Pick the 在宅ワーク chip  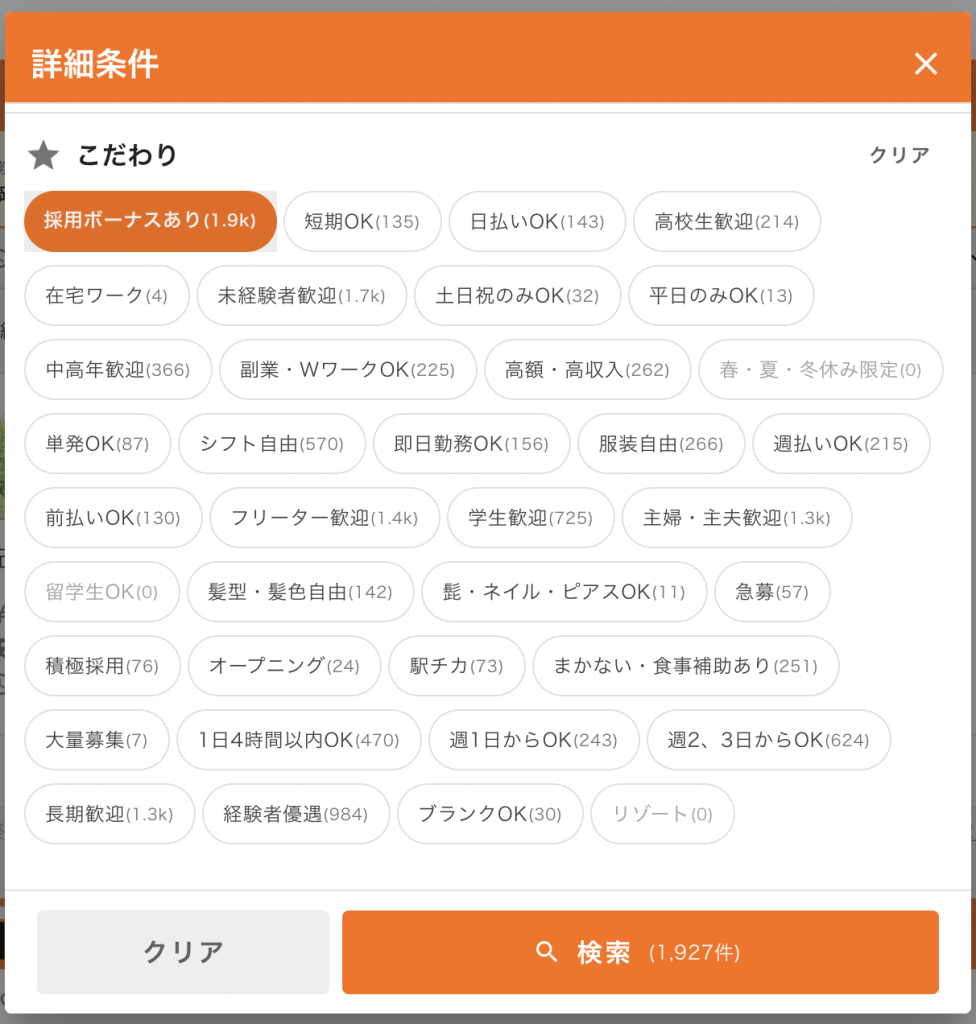pyautogui.click(x=106, y=295)
